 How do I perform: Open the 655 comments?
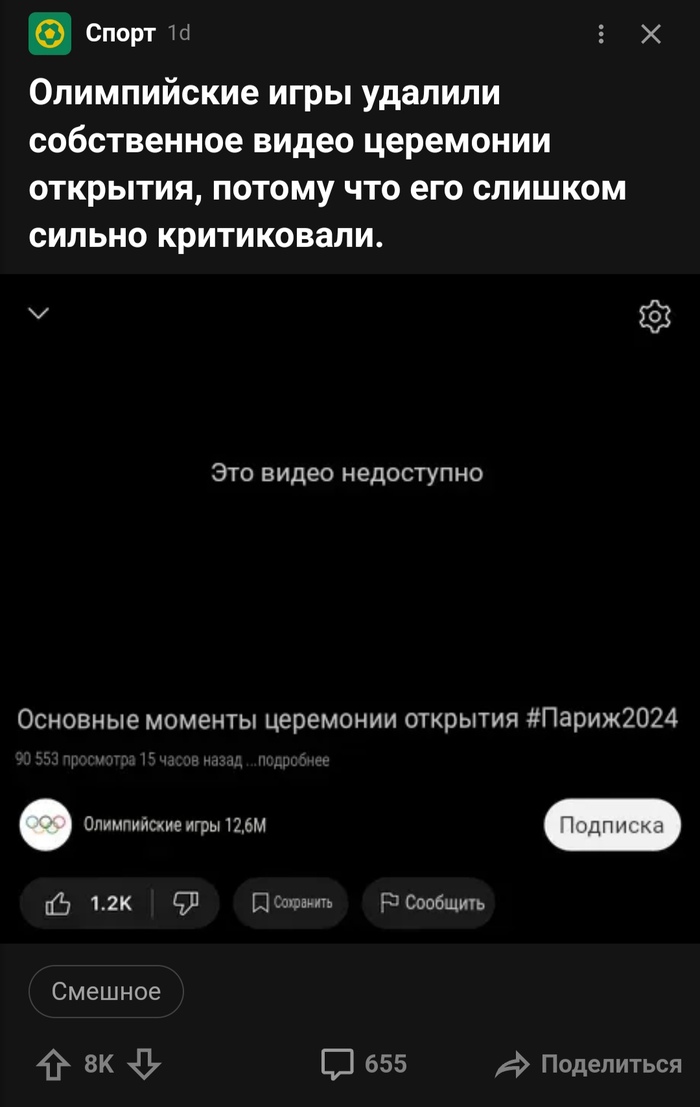click(x=364, y=1064)
